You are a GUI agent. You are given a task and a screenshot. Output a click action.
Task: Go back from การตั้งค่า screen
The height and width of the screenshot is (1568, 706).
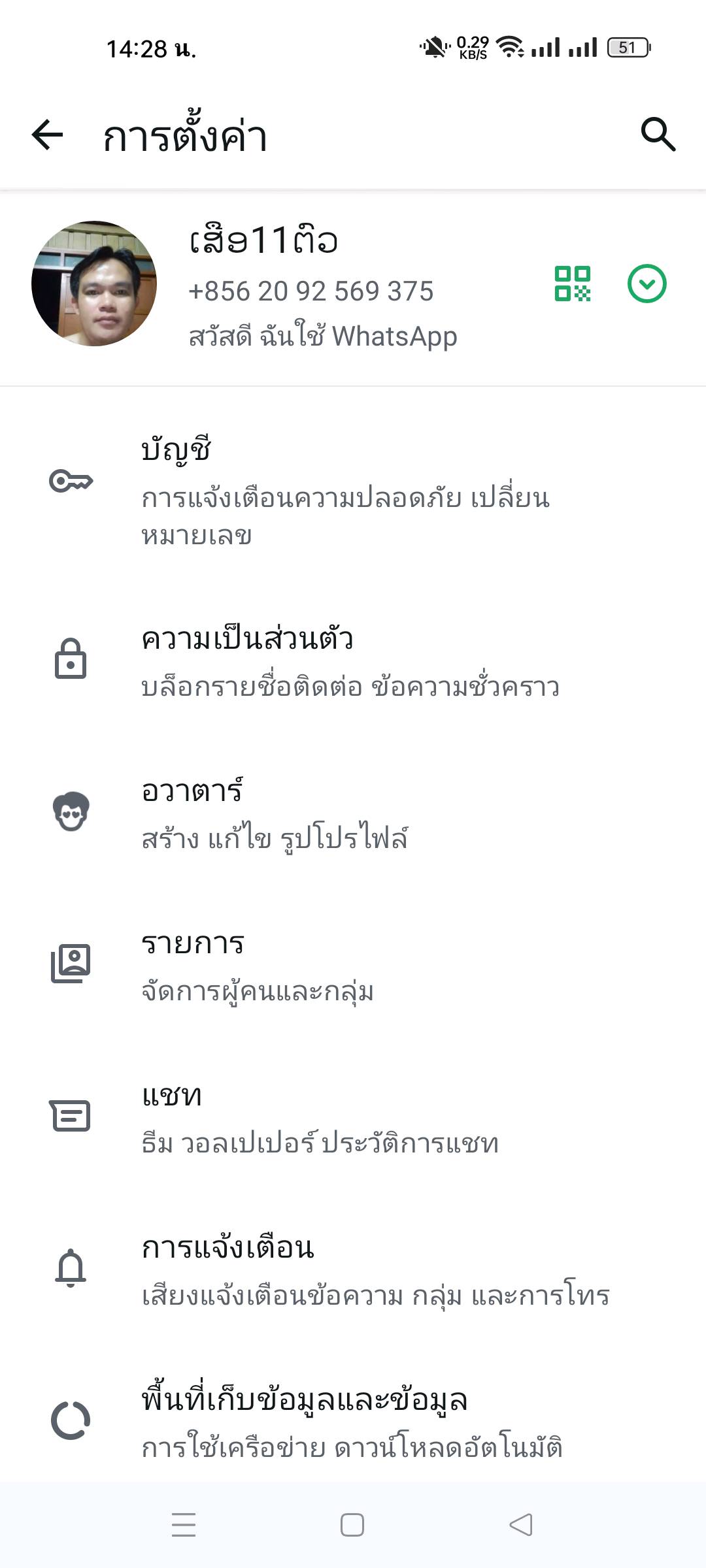(47, 135)
